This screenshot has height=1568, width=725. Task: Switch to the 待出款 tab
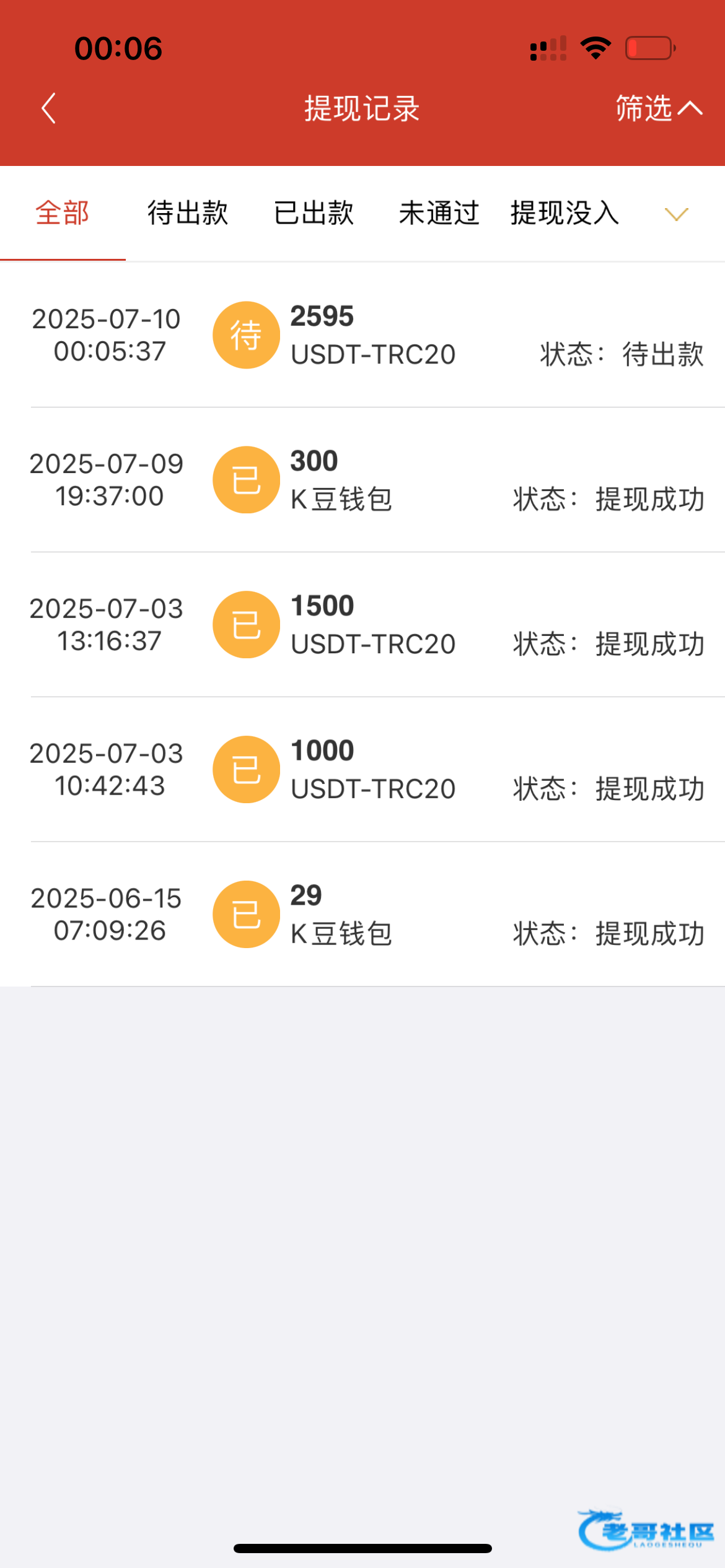point(188,213)
